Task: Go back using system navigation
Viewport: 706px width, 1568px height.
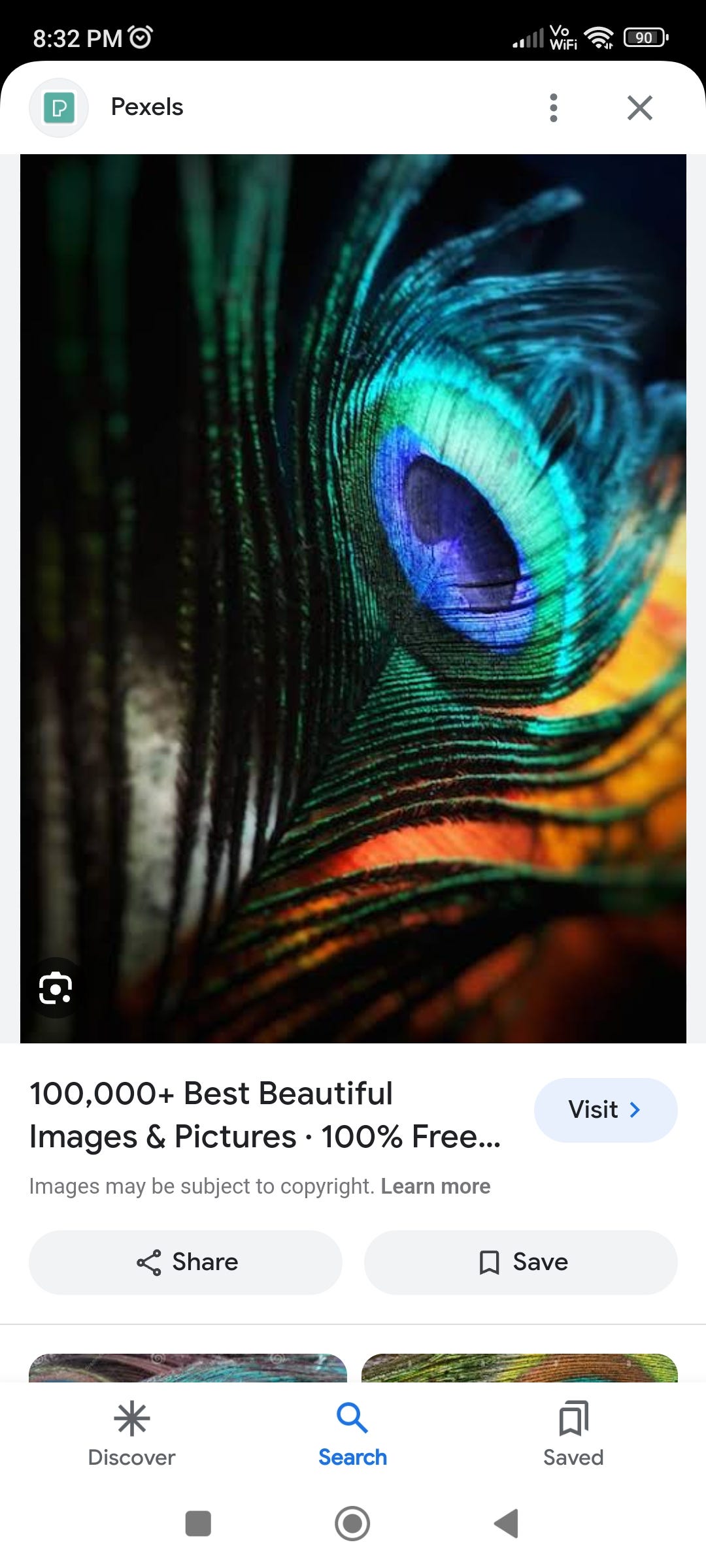Action: click(x=507, y=1524)
